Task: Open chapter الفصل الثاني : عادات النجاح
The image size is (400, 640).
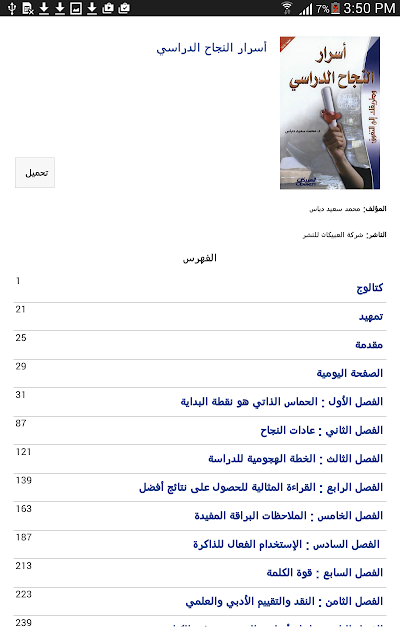Action: pos(322,430)
